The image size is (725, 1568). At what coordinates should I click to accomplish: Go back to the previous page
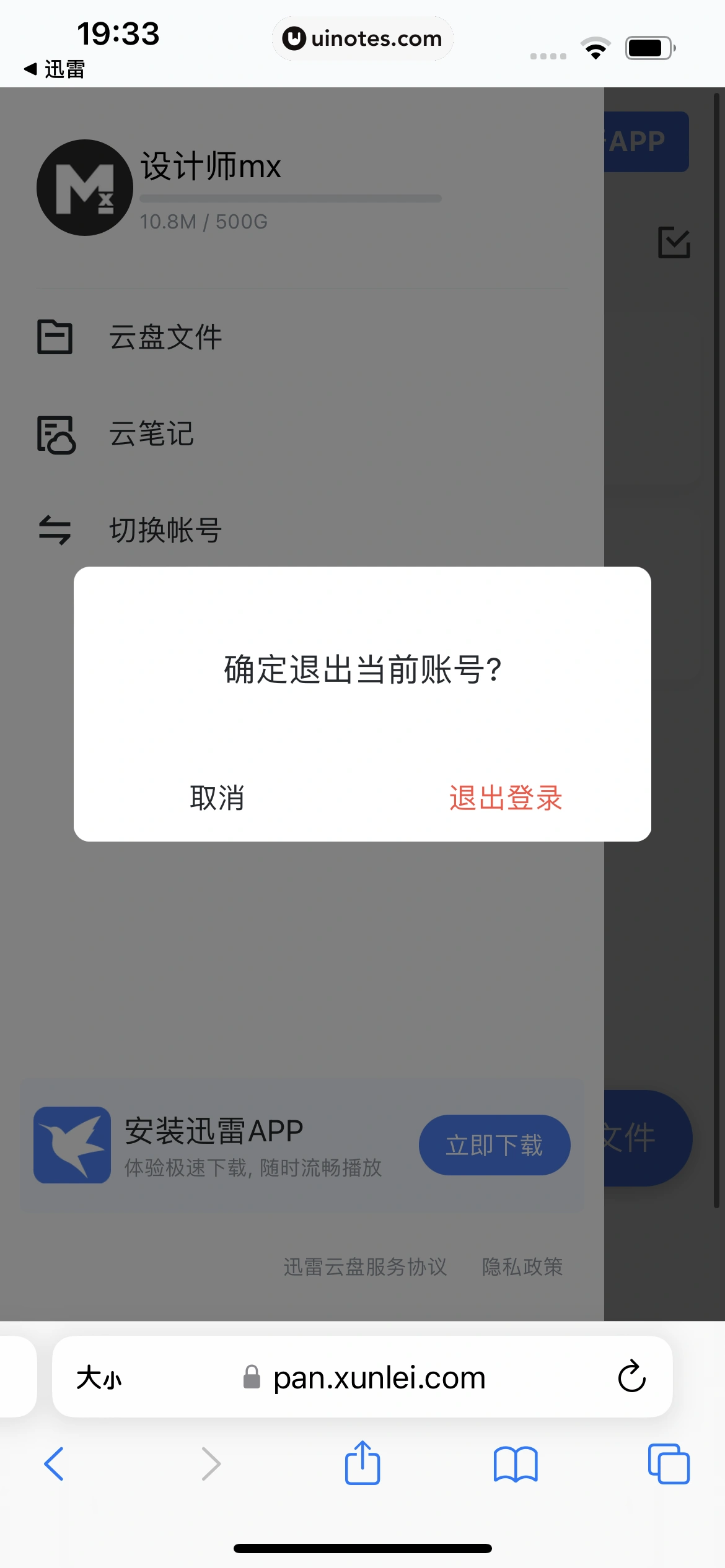click(x=54, y=1464)
